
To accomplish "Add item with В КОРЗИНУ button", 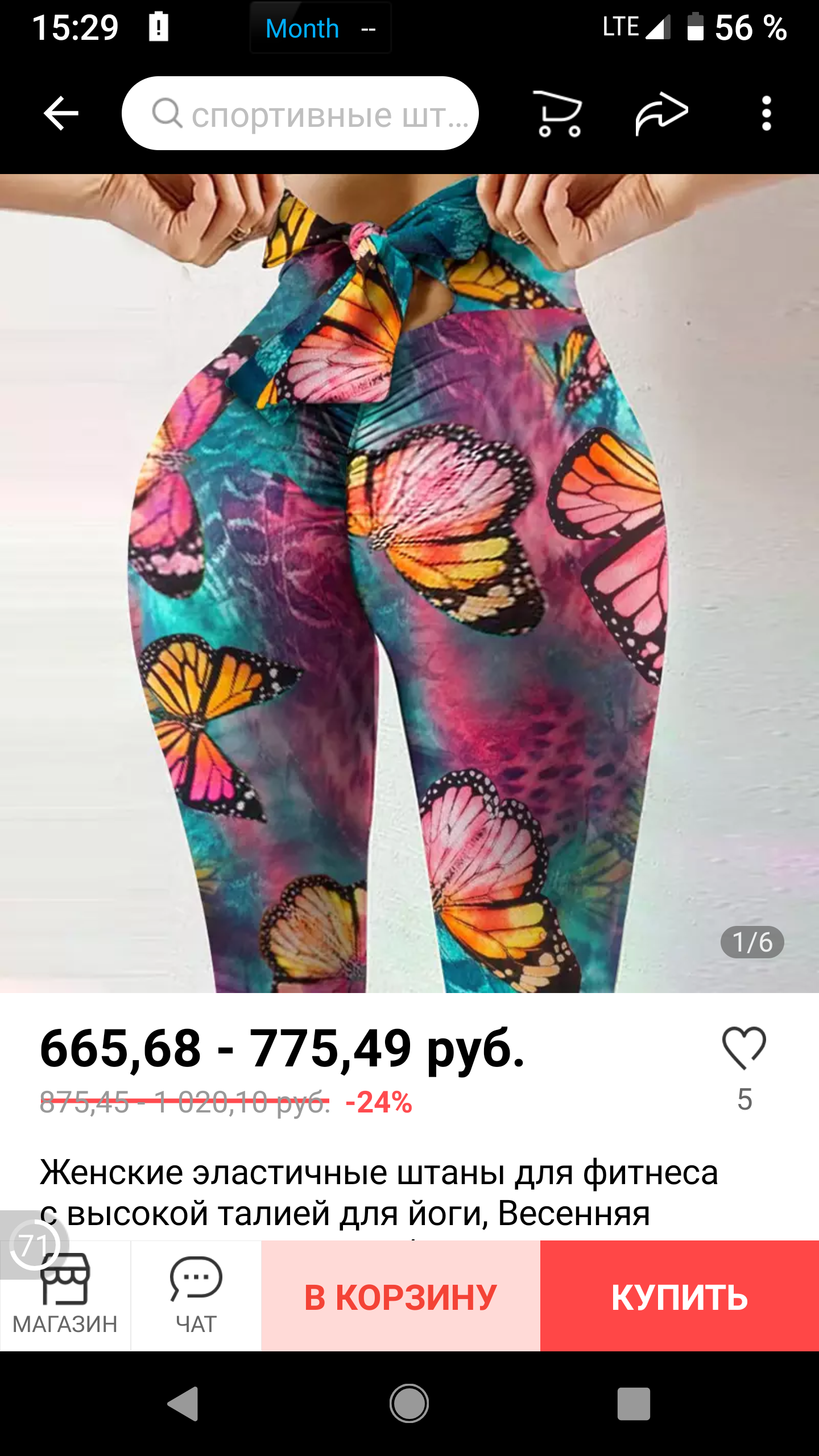I will pos(400,1297).
